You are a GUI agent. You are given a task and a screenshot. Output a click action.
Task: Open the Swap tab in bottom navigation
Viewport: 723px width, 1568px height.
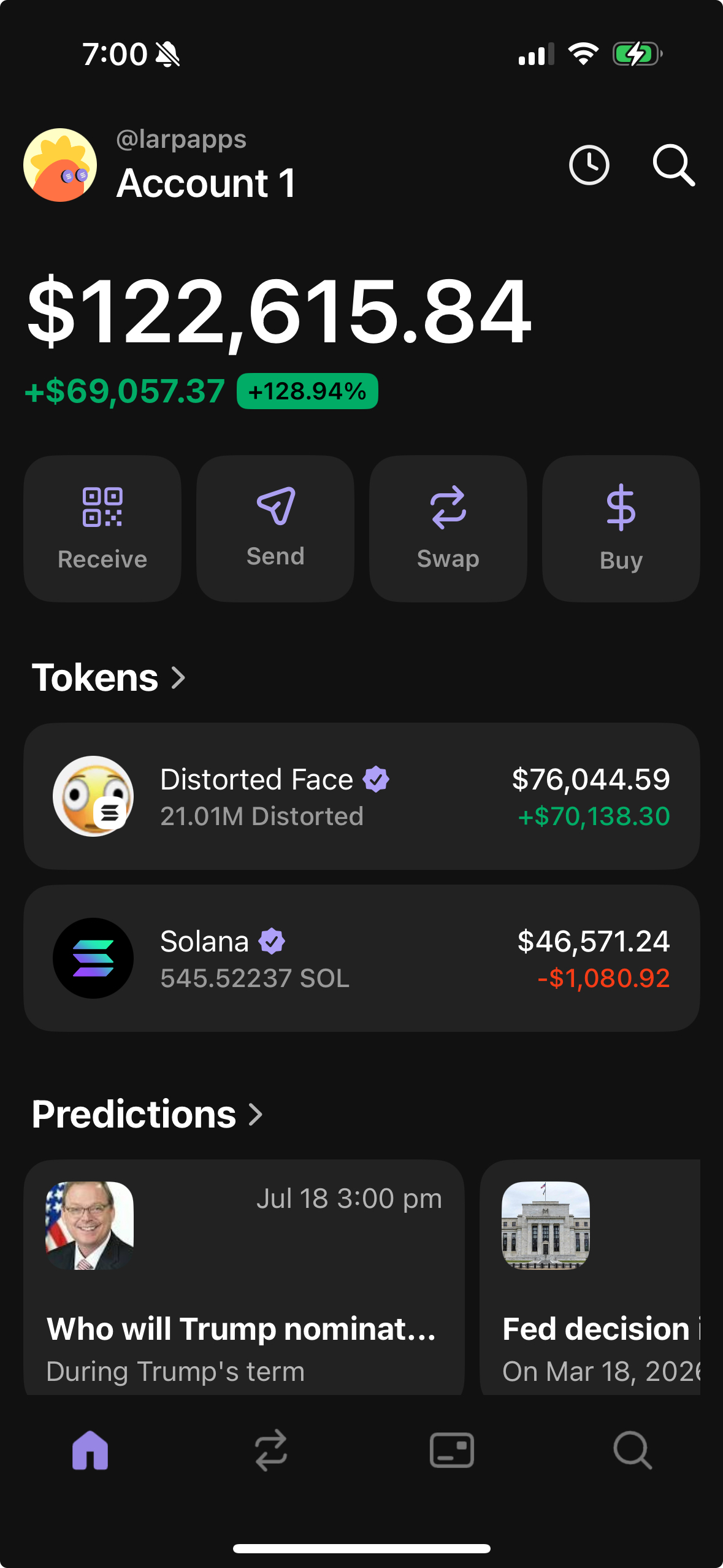pyautogui.click(x=272, y=1450)
